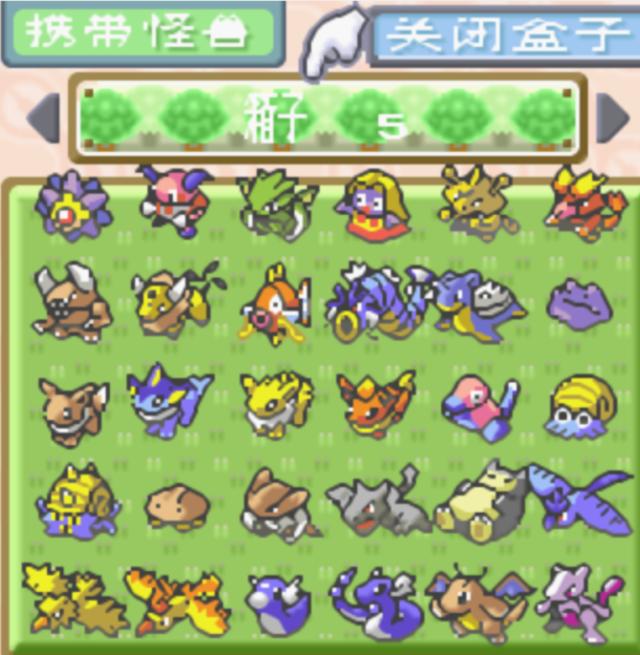Select the Magikarp sprite
This screenshot has height=655, width=640.
click(x=274, y=304)
